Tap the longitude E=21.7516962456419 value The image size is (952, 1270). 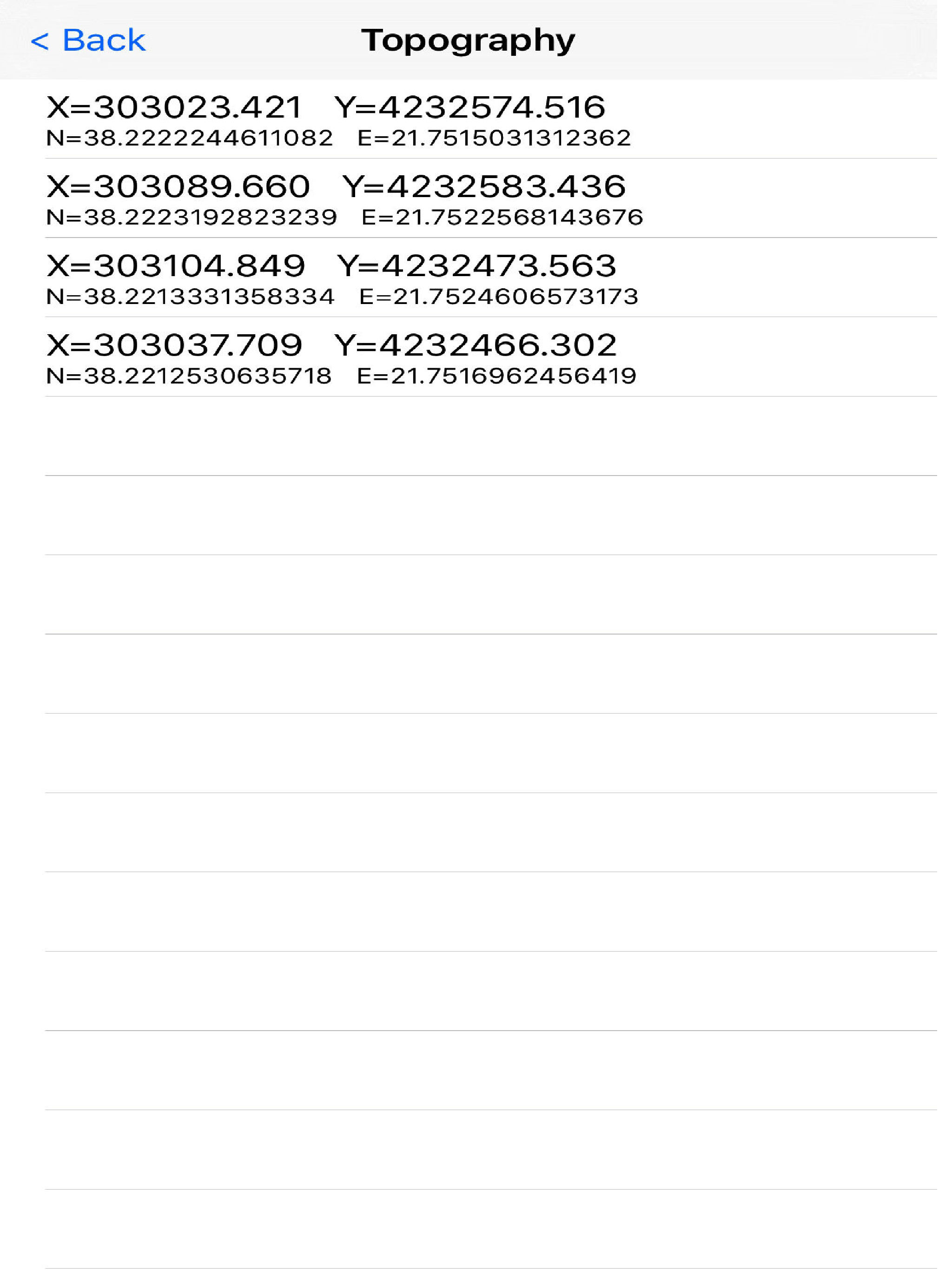pos(496,376)
